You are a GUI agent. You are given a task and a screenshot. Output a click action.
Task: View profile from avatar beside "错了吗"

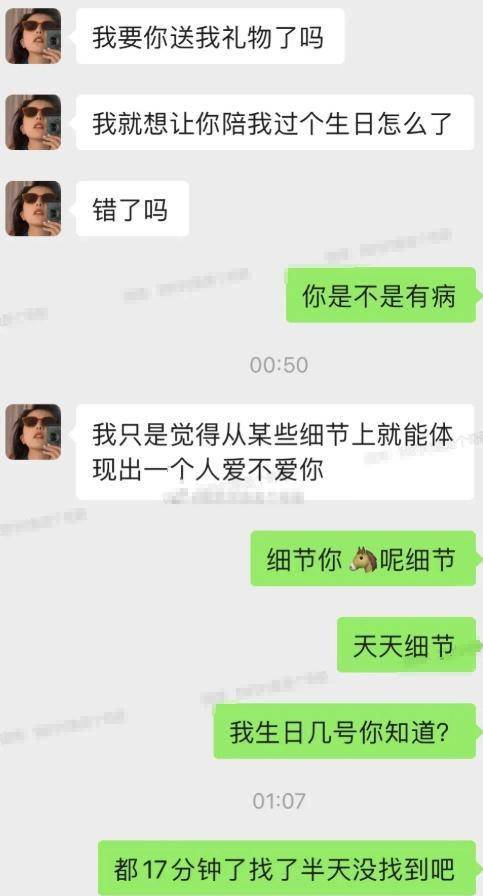[33, 209]
